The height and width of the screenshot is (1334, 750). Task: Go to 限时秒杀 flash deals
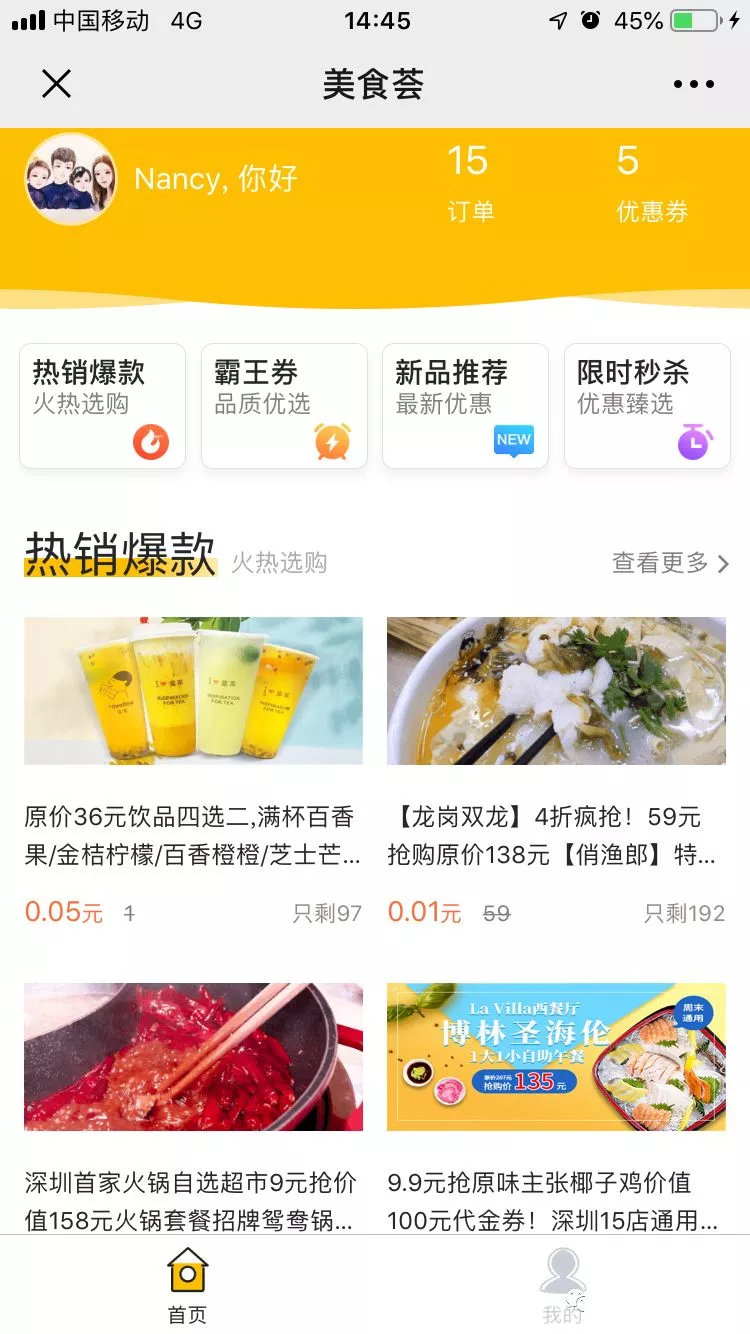[x=647, y=405]
